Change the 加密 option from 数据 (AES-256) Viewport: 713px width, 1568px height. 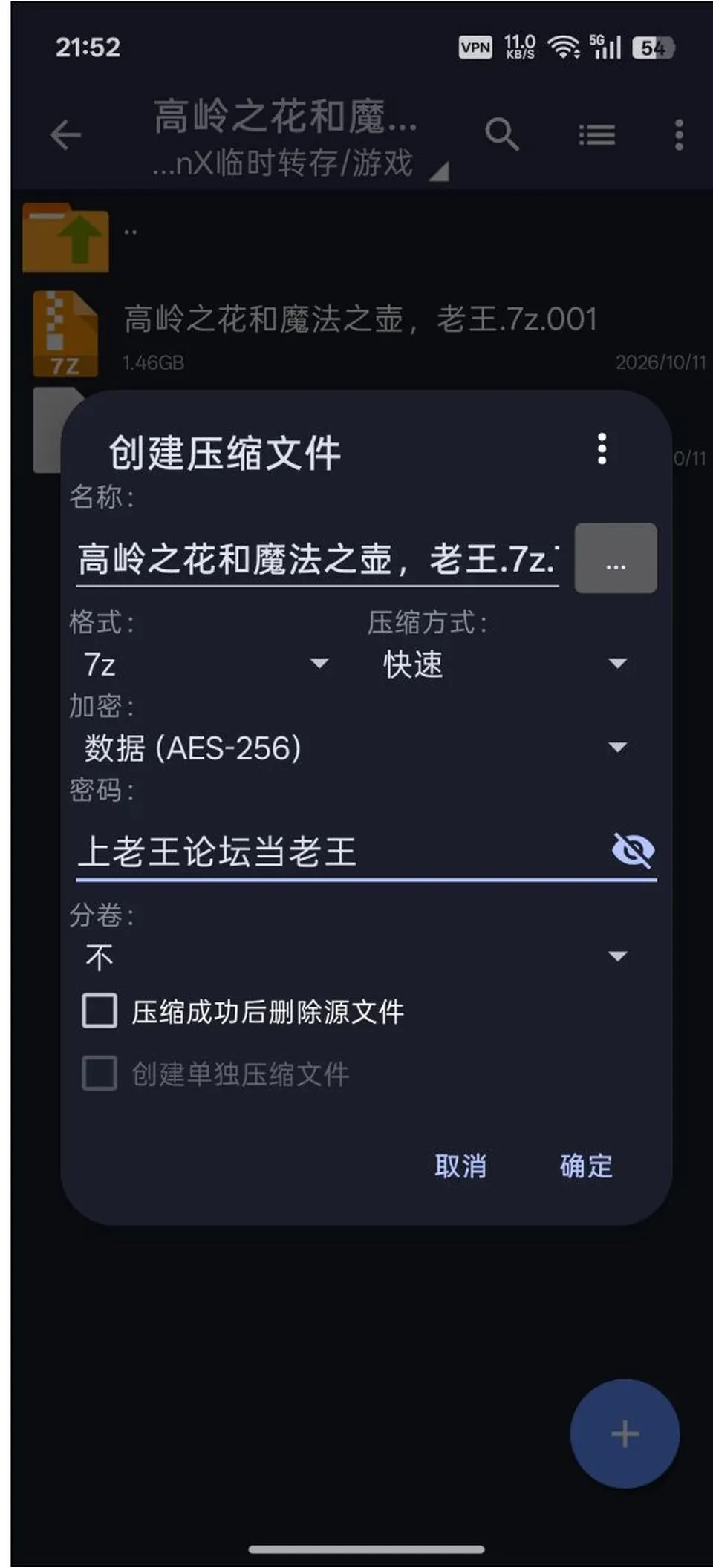tap(356, 748)
